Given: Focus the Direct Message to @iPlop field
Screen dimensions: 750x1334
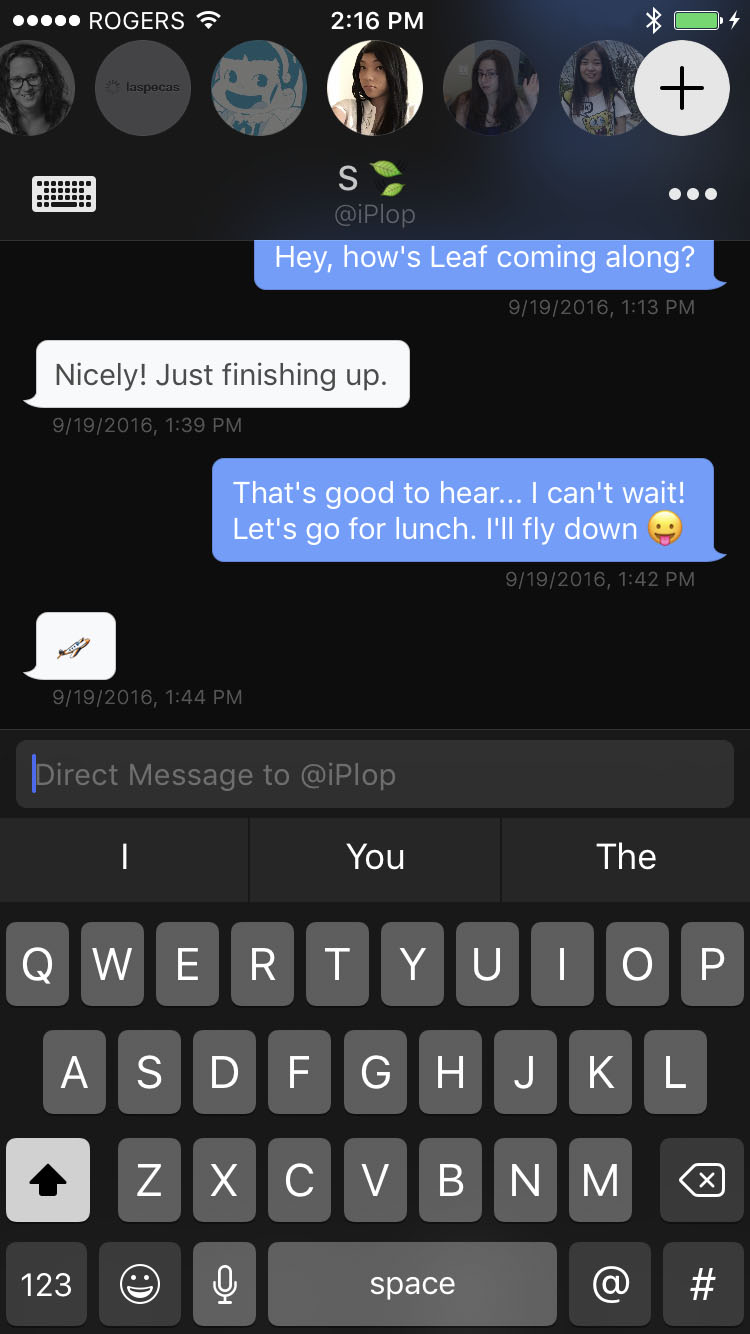Looking at the screenshot, I should [375, 775].
